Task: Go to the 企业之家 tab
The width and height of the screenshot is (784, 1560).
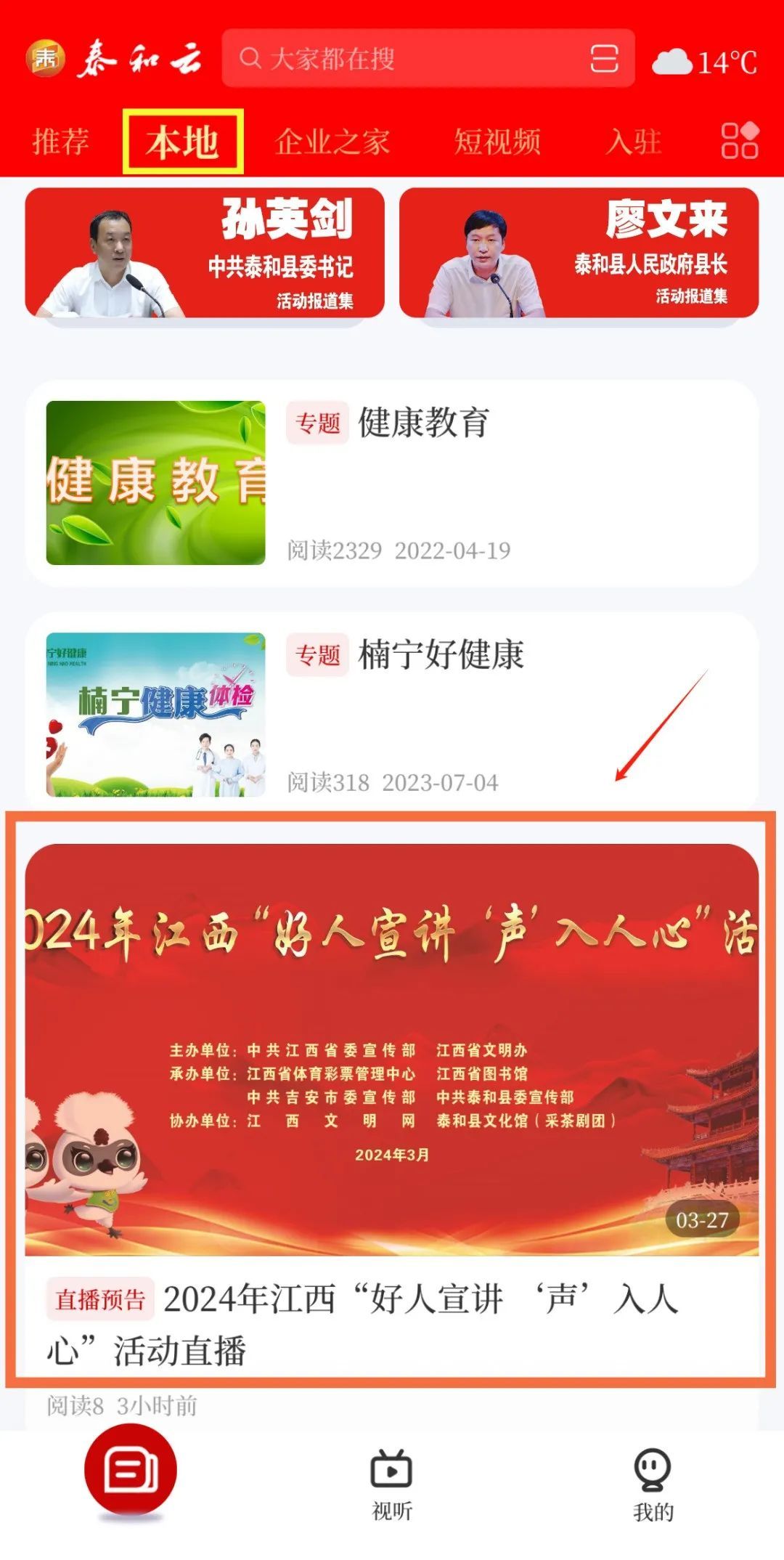Action: coord(332,142)
